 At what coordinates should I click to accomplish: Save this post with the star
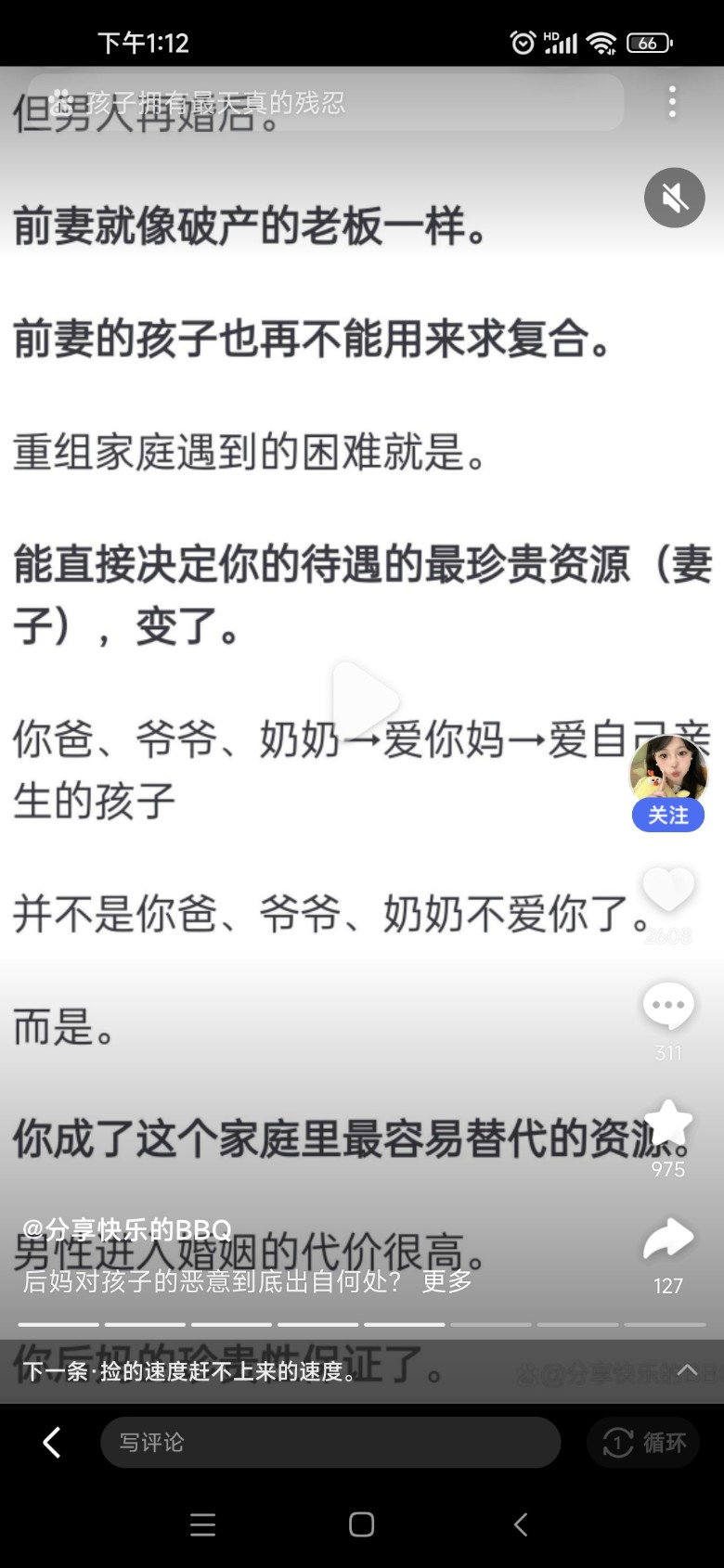(668, 1125)
